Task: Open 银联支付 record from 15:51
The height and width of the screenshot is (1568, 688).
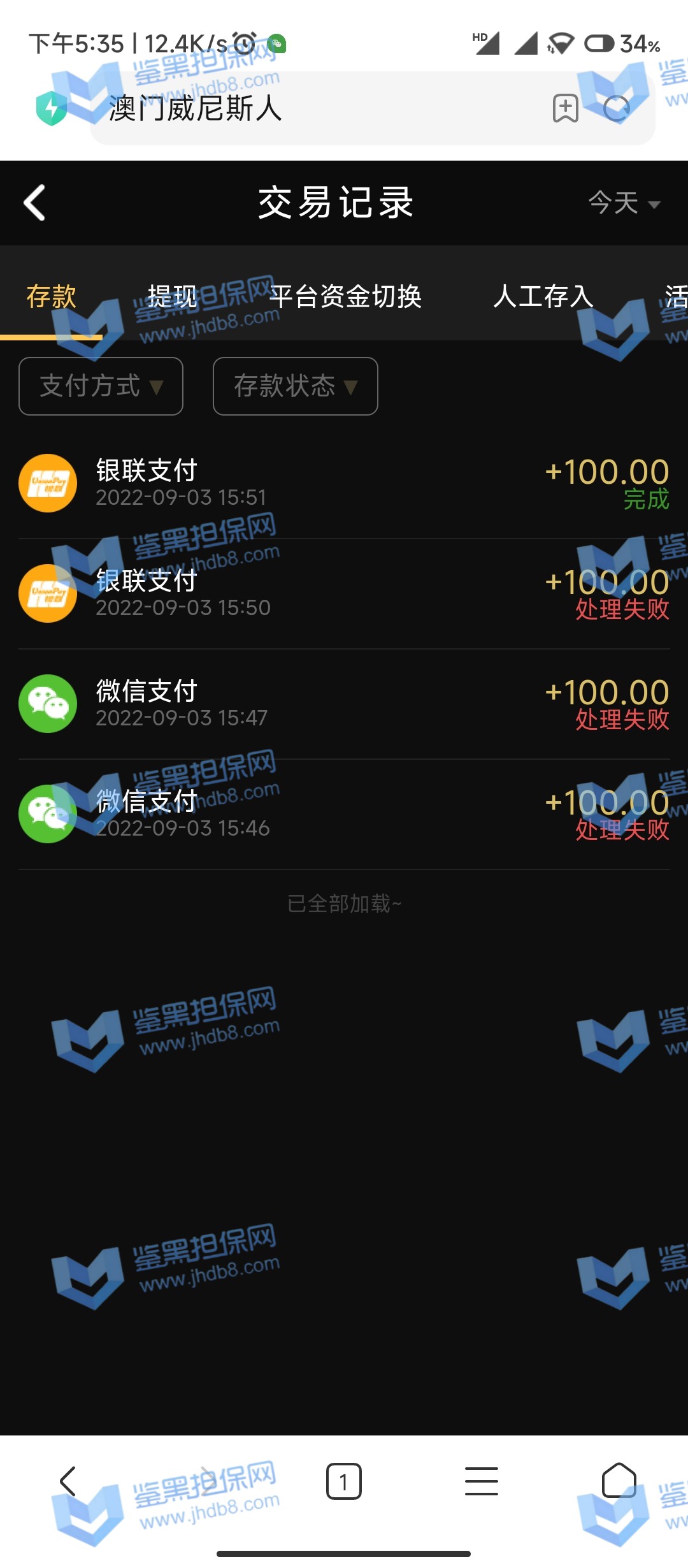Action: click(x=344, y=483)
